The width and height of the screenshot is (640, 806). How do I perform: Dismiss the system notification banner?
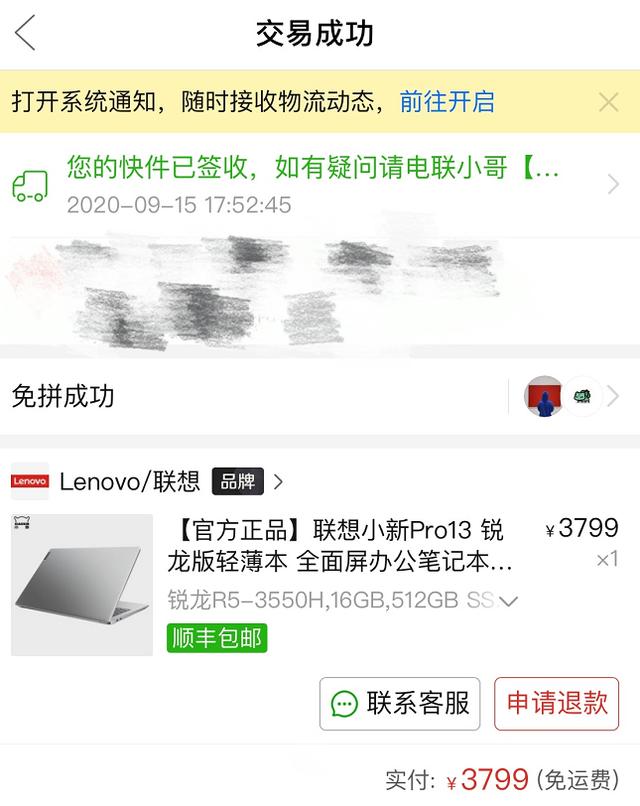[x=608, y=101]
